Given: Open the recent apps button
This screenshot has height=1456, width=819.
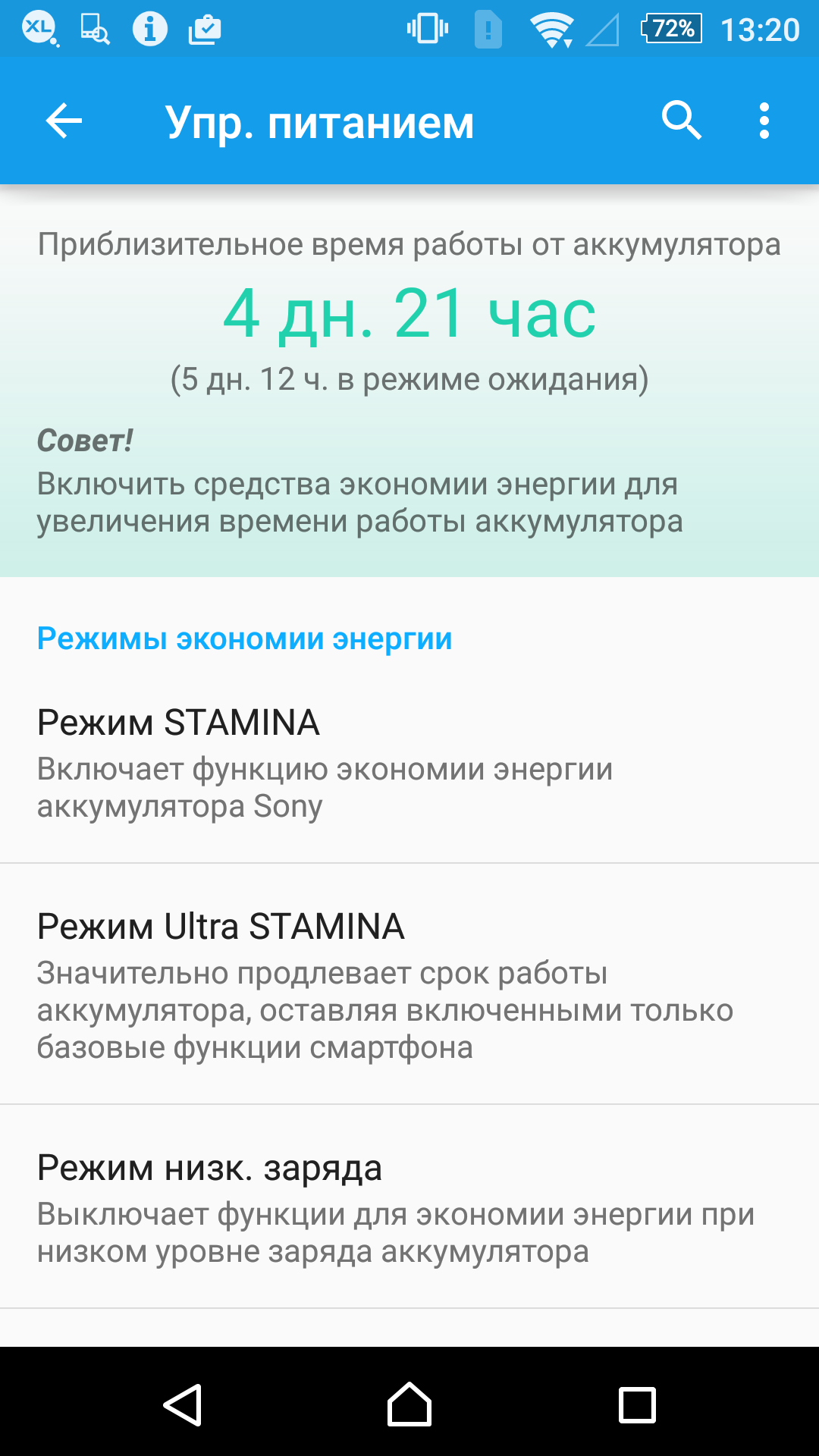Looking at the screenshot, I should 637,1405.
